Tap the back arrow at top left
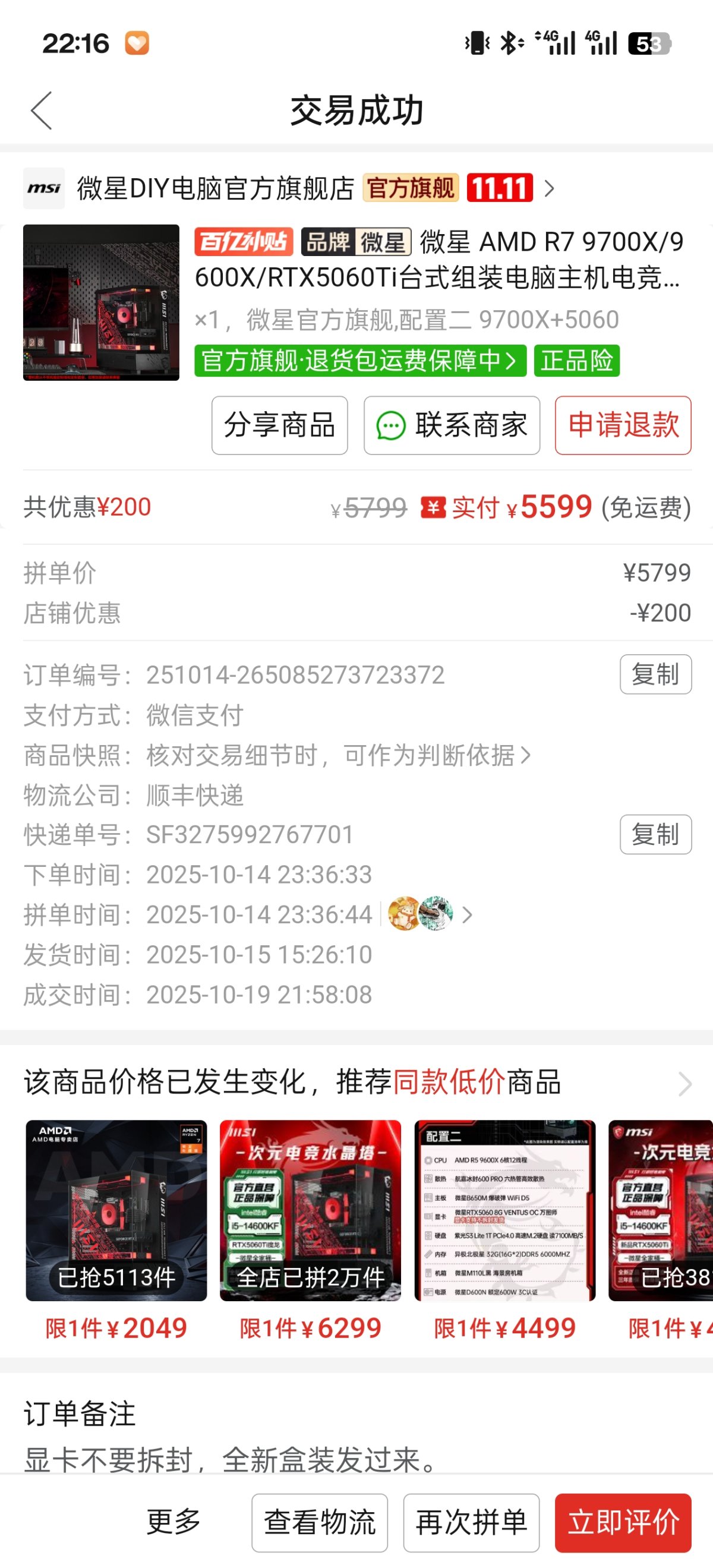Viewport: 713px width, 1568px height. point(39,111)
